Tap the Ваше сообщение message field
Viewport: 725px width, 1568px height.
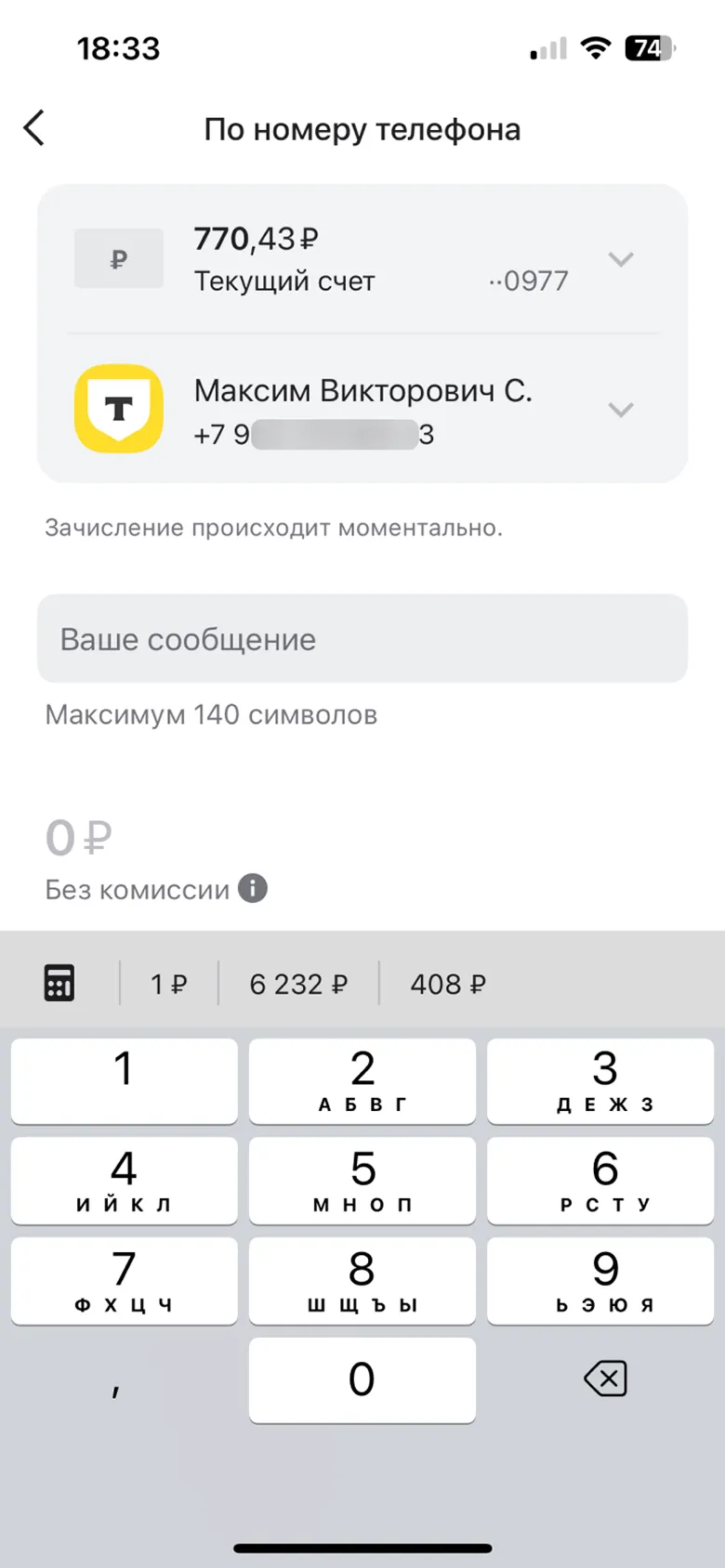[x=362, y=639]
